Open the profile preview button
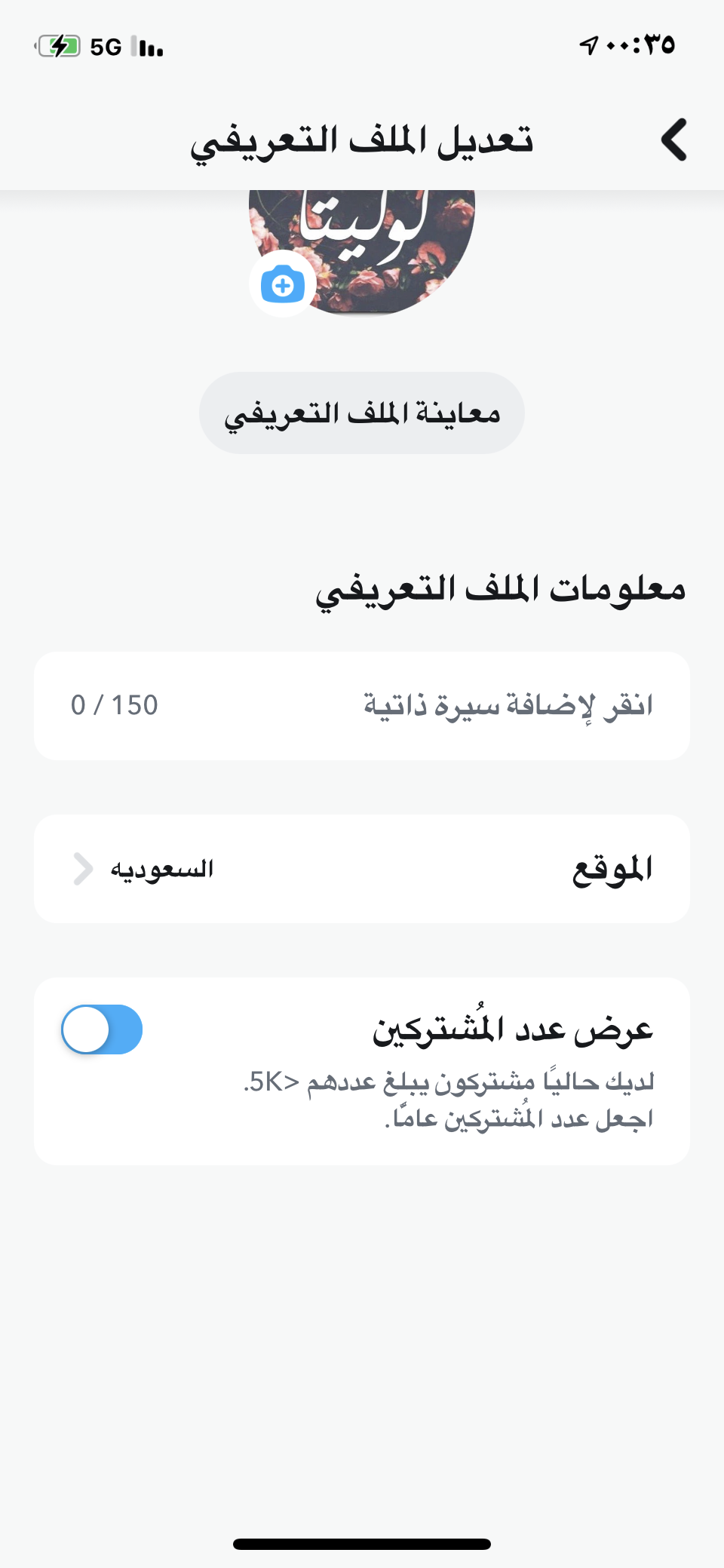The height and width of the screenshot is (1568, 724). (x=362, y=413)
